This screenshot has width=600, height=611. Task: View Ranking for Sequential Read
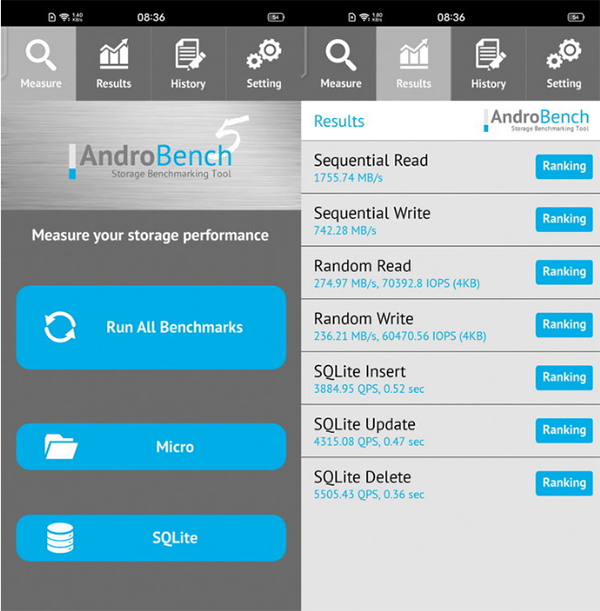563,166
